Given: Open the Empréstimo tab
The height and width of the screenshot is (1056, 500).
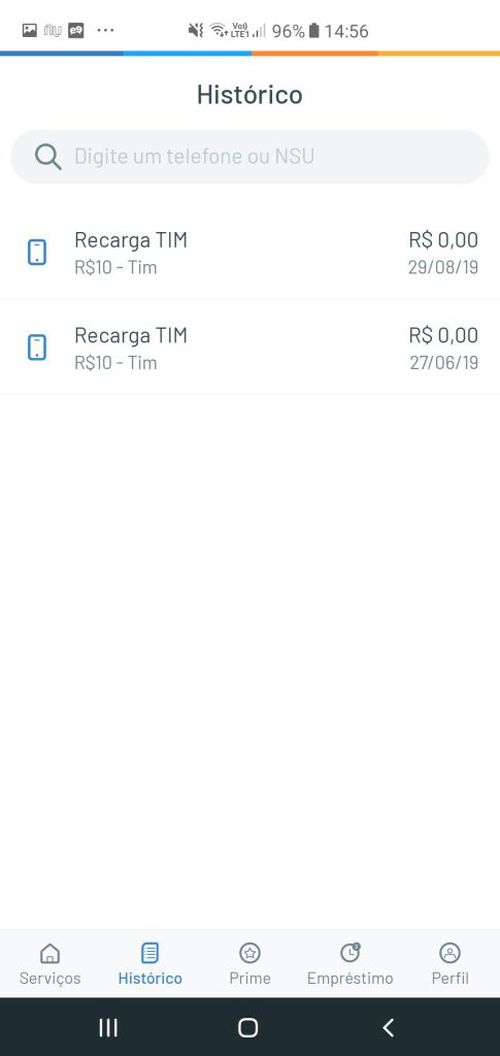Looking at the screenshot, I should [350, 964].
